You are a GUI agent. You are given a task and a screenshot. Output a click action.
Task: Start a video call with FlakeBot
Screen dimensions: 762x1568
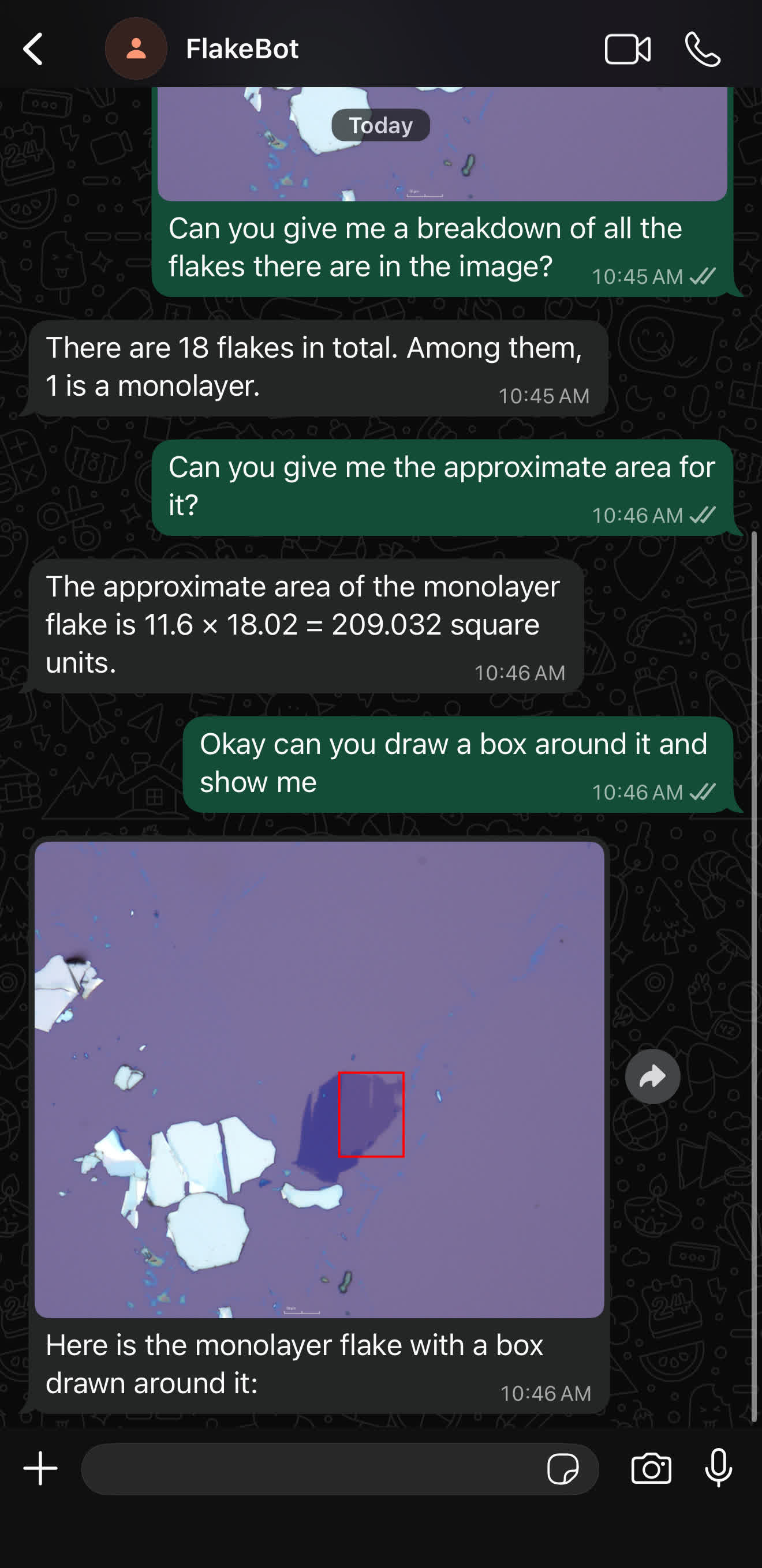pos(627,49)
